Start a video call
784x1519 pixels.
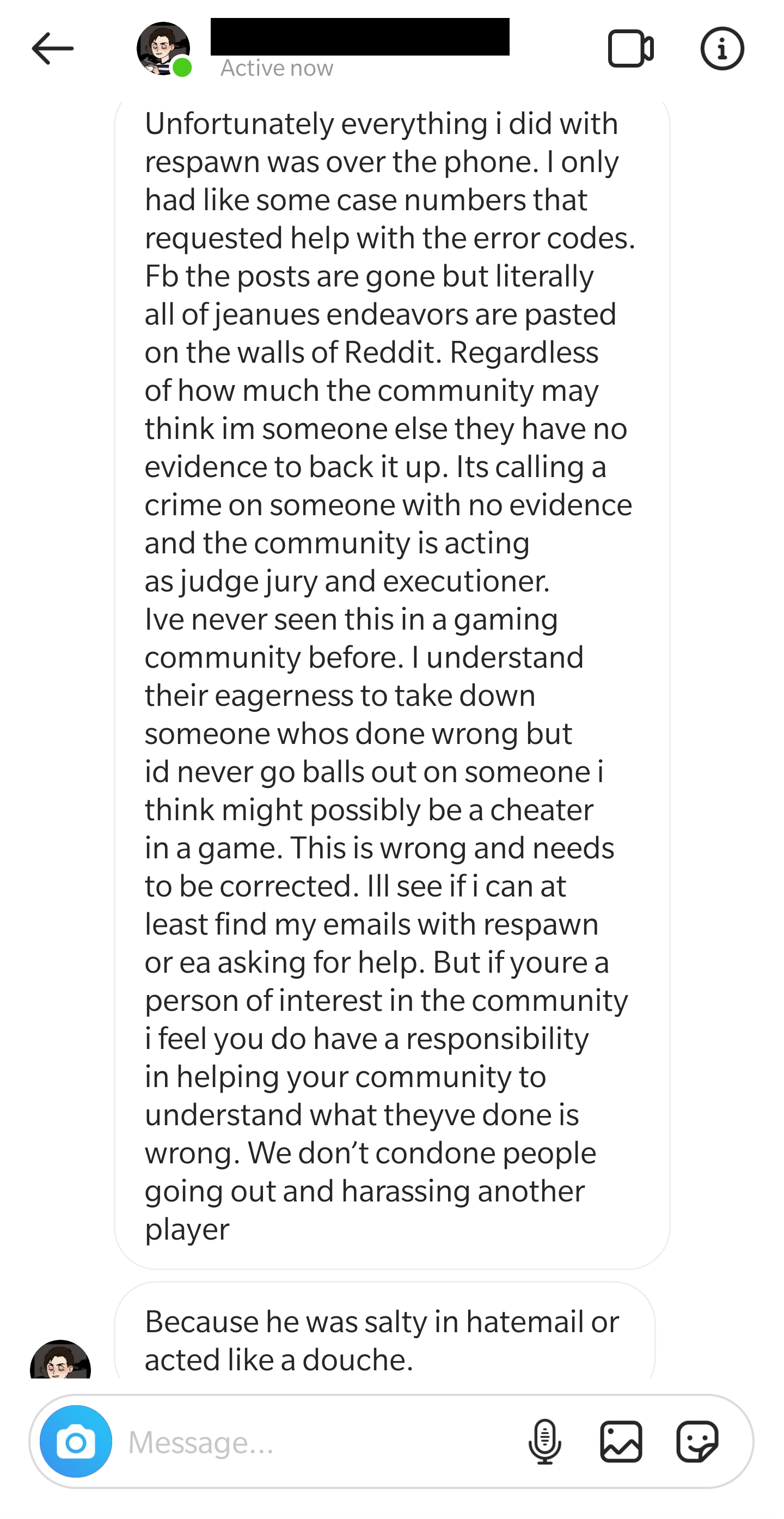pos(630,48)
